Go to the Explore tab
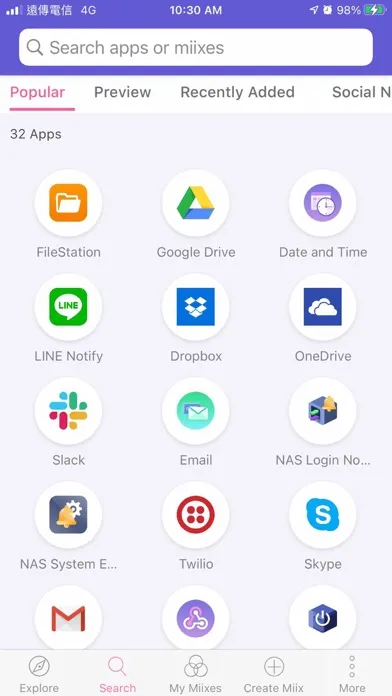The width and height of the screenshot is (392, 696). (x=39, y=674)
